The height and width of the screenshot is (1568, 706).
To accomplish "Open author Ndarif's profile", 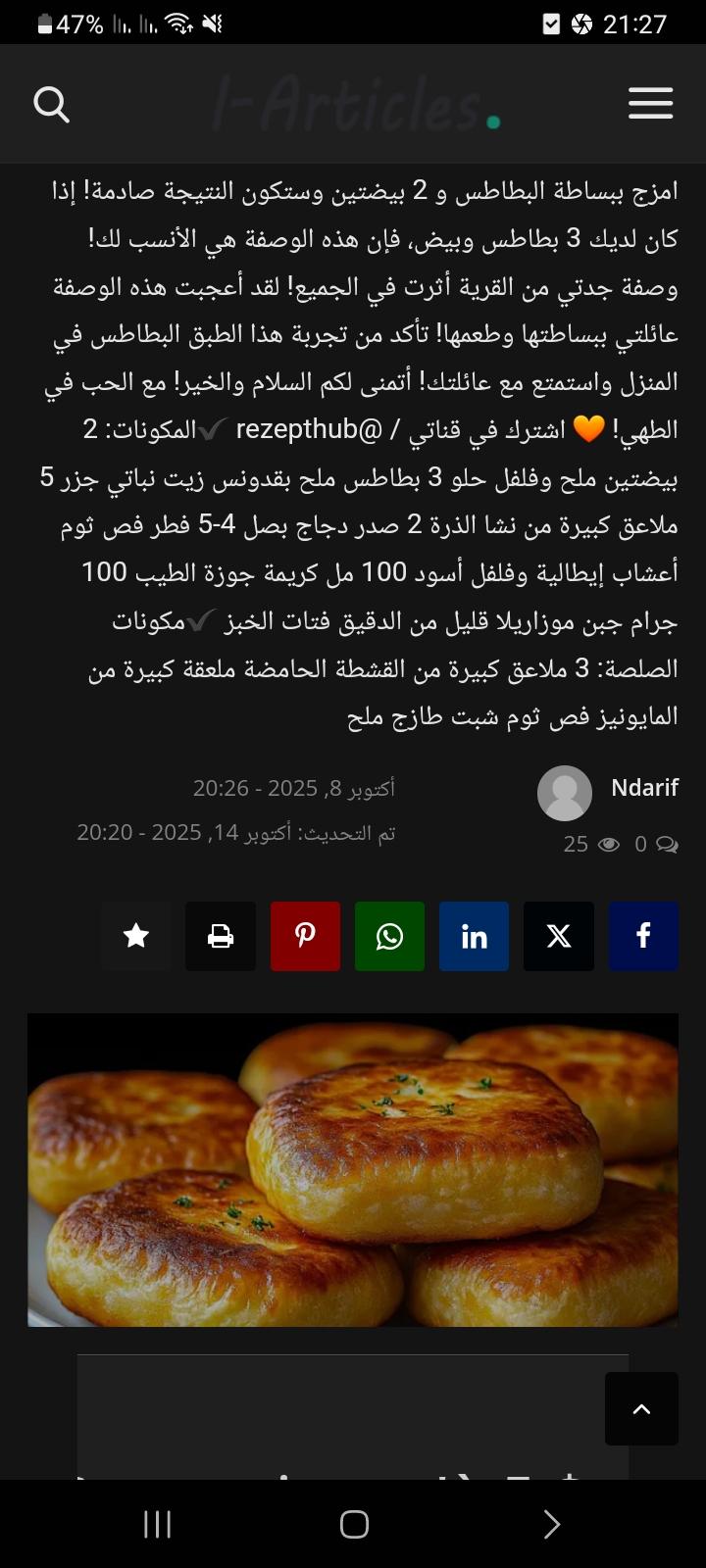I will click(x=644, y=788).
